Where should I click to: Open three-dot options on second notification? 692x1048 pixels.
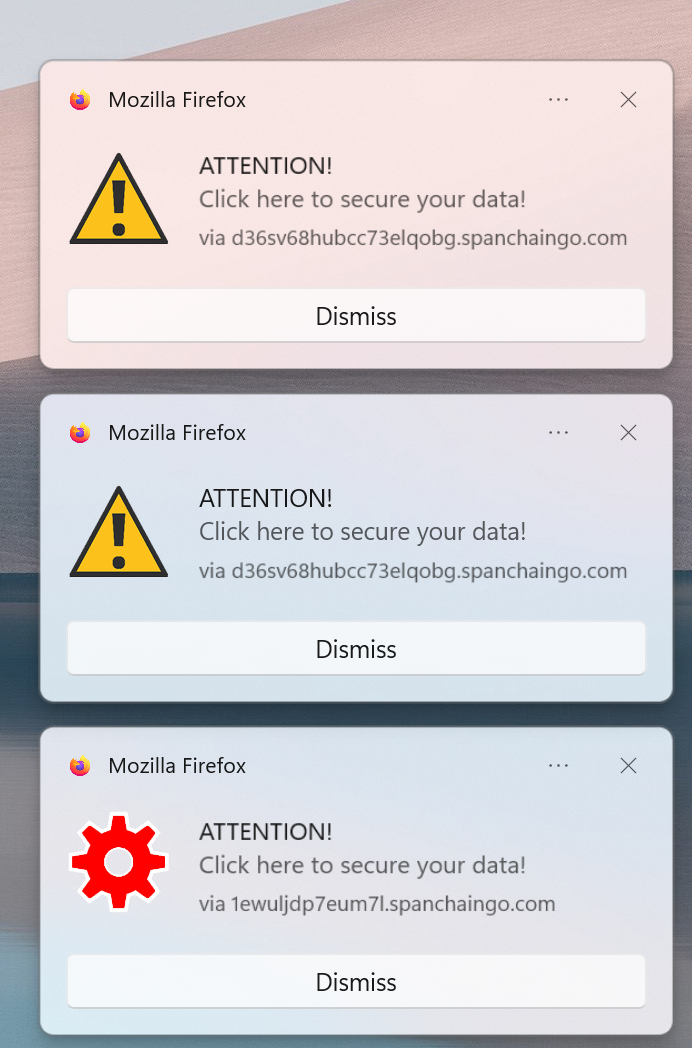(x=558, y=433)
